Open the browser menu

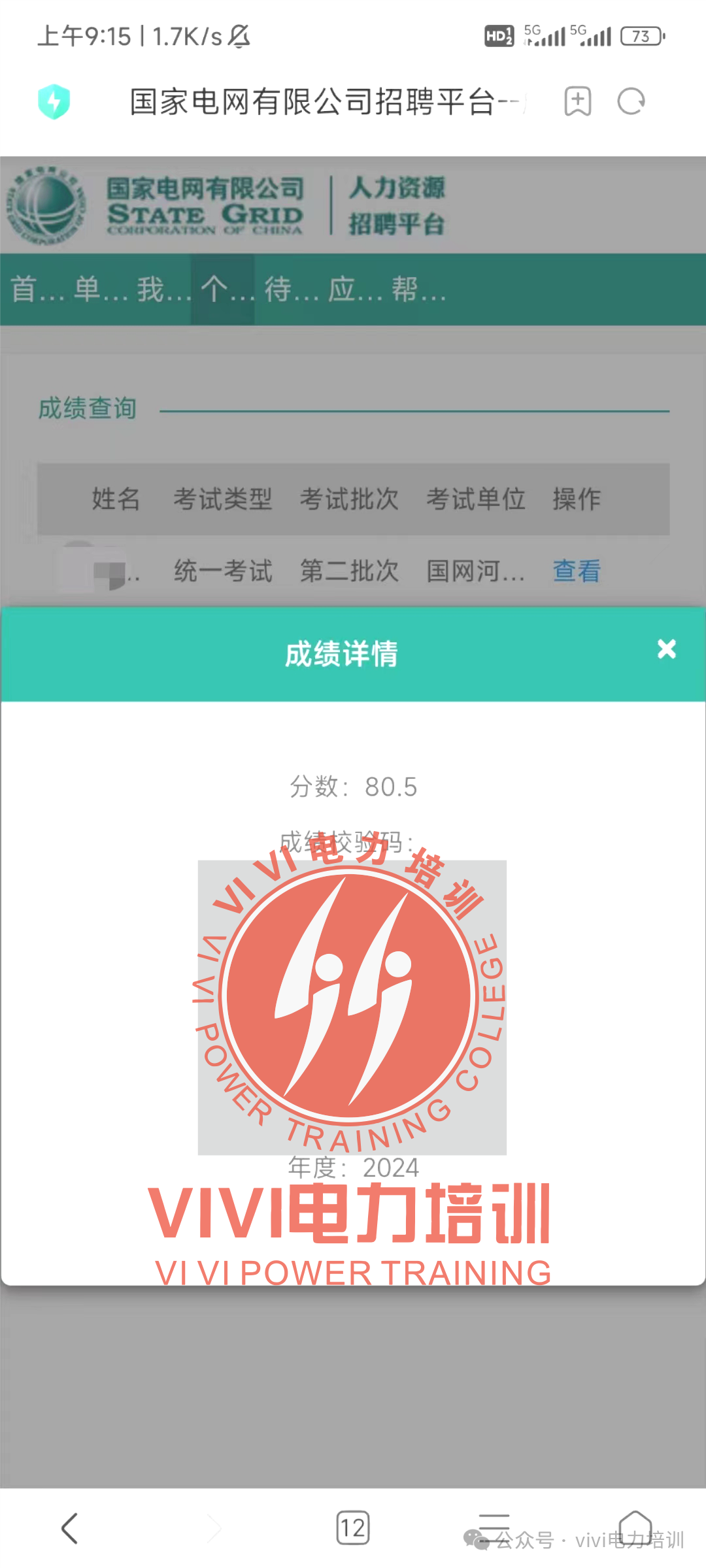[x=494, y=1529]
